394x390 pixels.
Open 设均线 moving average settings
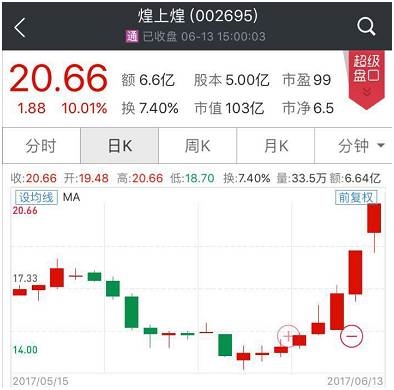click(36, 197)
